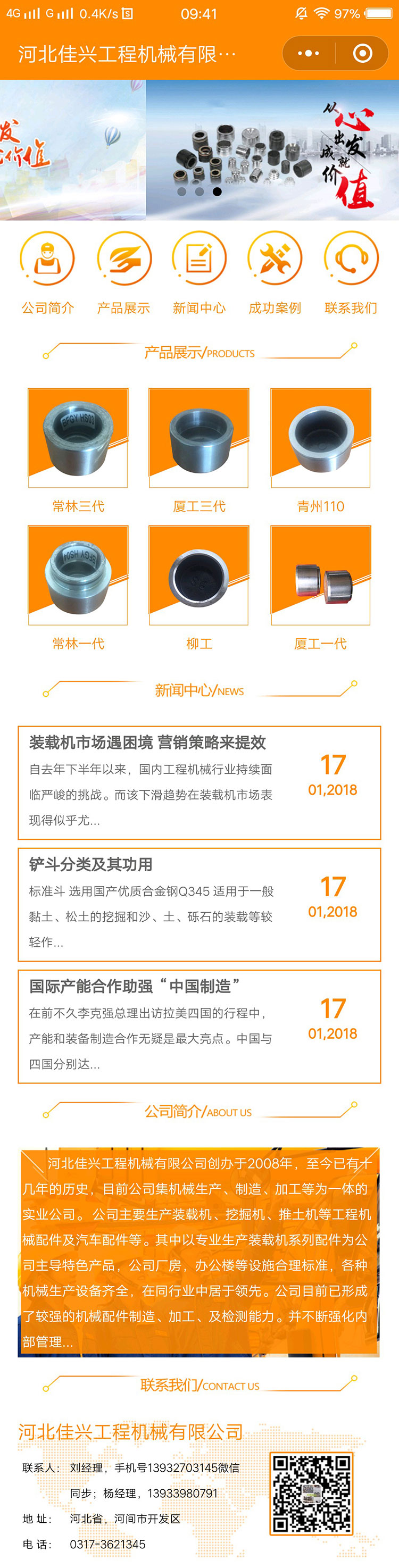Open 公司简介 company profile section
The image size is (399, 1568).
click(x=47, y=273)
